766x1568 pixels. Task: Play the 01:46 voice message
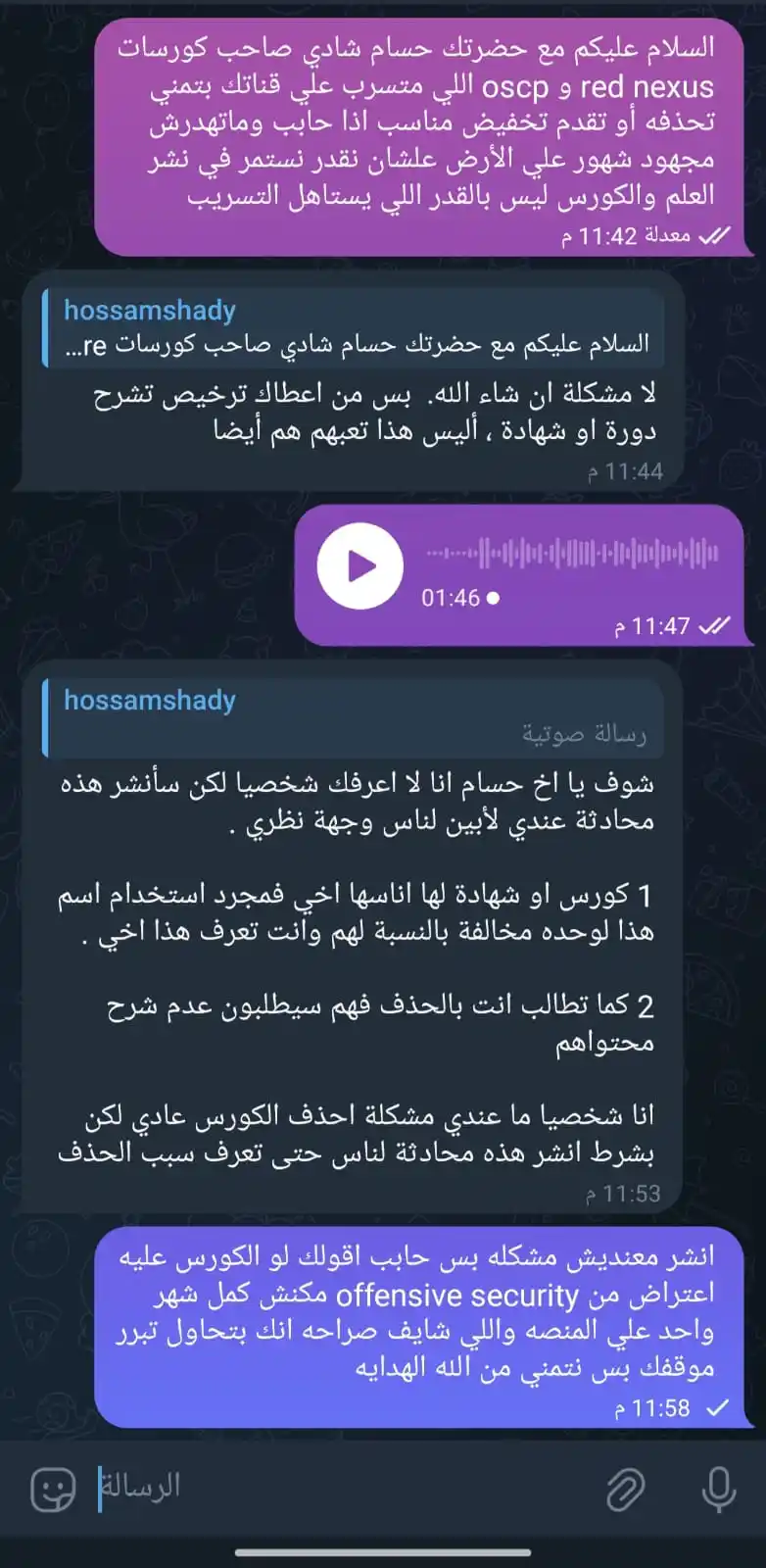coord(359,566)
